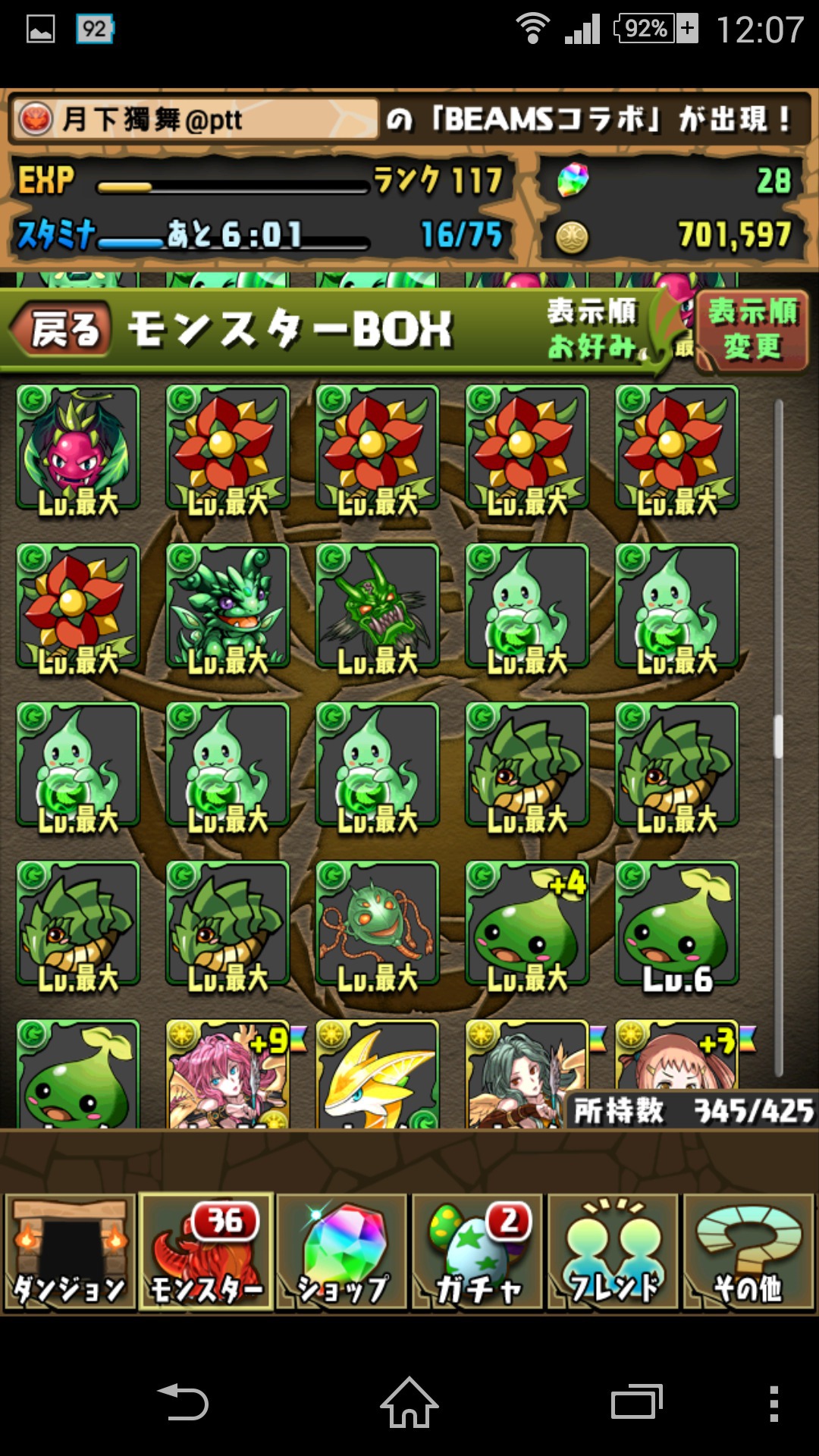The image size is (819, 1456).
Task: Open the green baby dragon monster
Action: (x=227, y=607)
